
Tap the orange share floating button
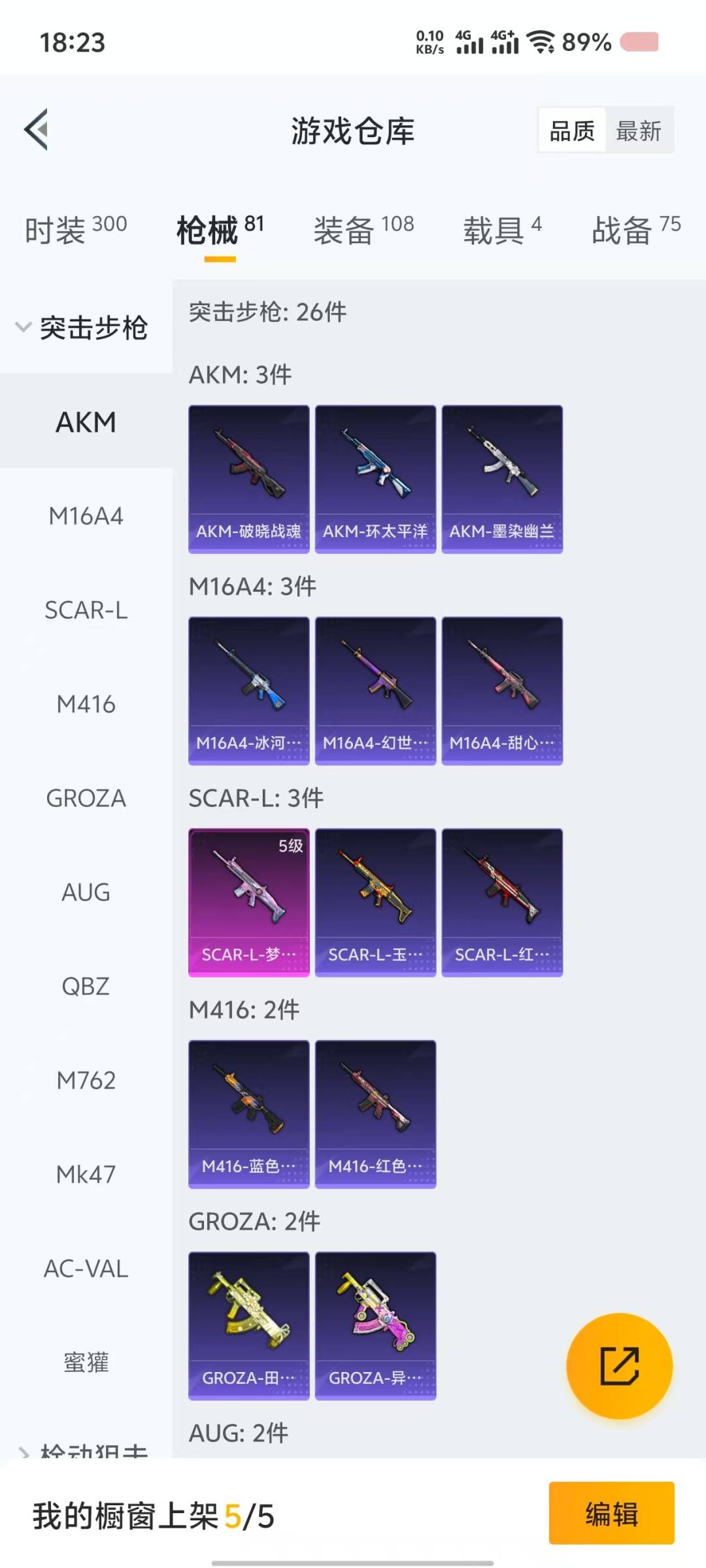pos(619,1366)
